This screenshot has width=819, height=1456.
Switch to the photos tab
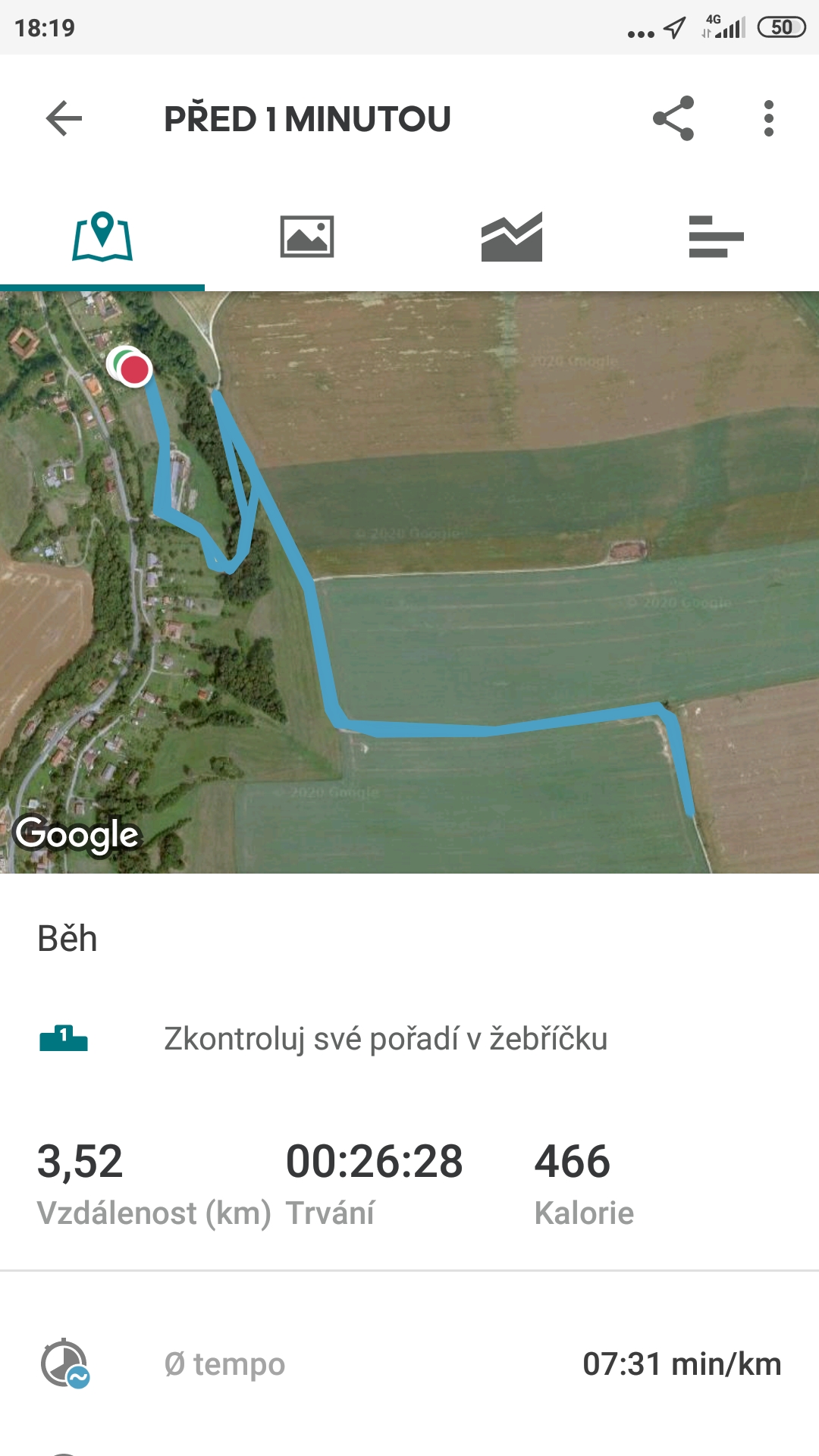307,237
